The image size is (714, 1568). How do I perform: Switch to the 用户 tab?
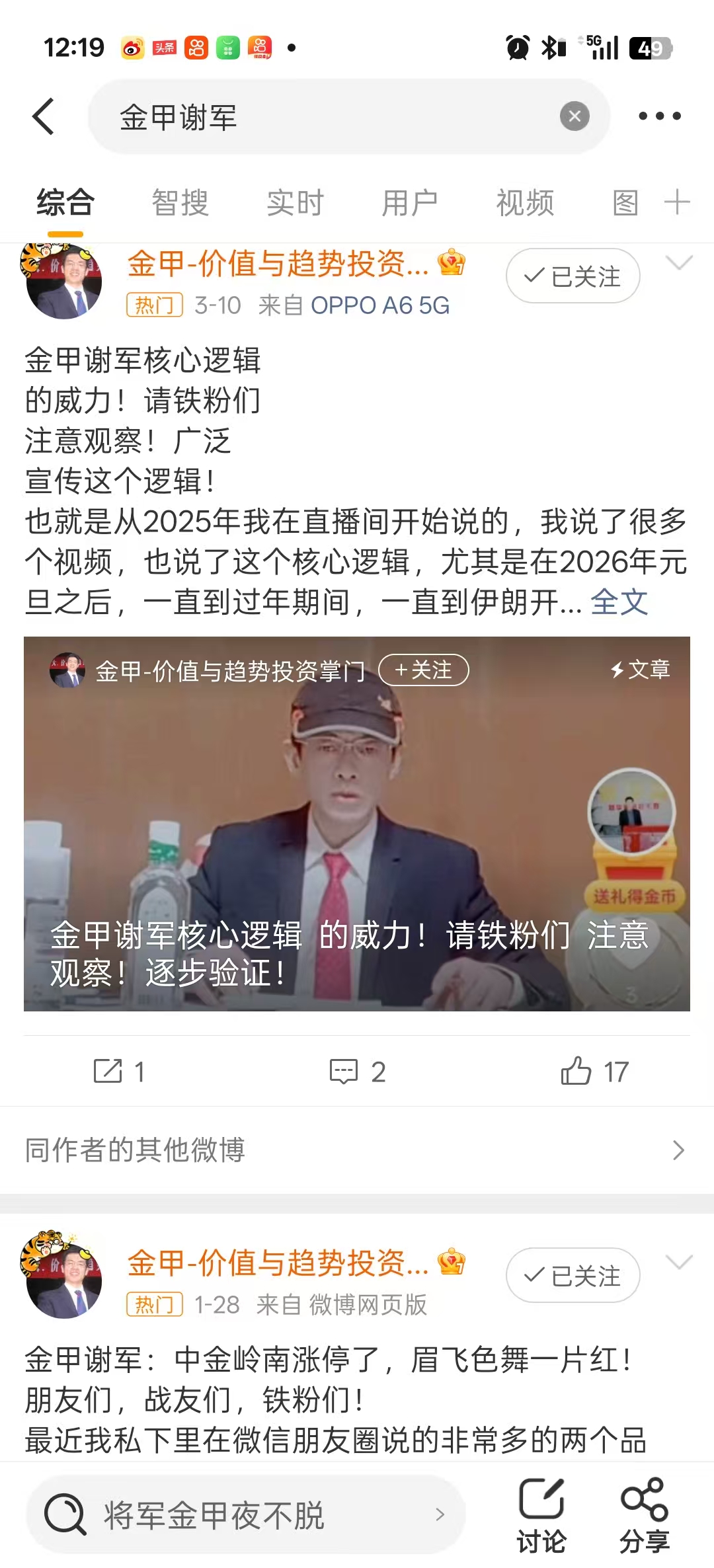click(410, 203)
